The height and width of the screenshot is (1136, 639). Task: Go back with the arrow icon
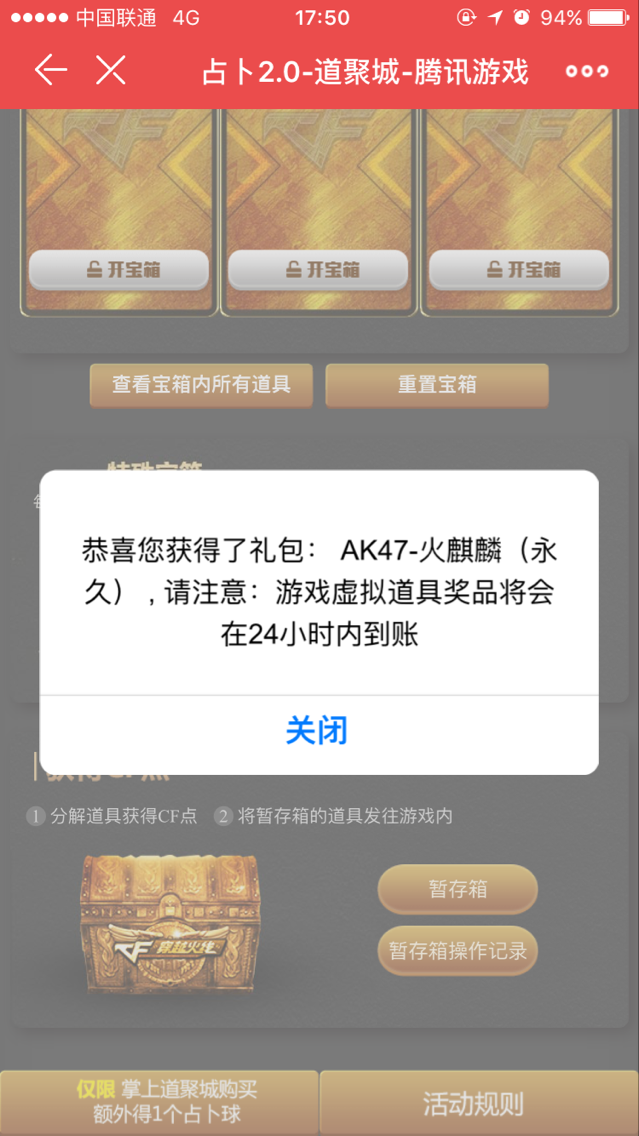click(x=51, y=70)
